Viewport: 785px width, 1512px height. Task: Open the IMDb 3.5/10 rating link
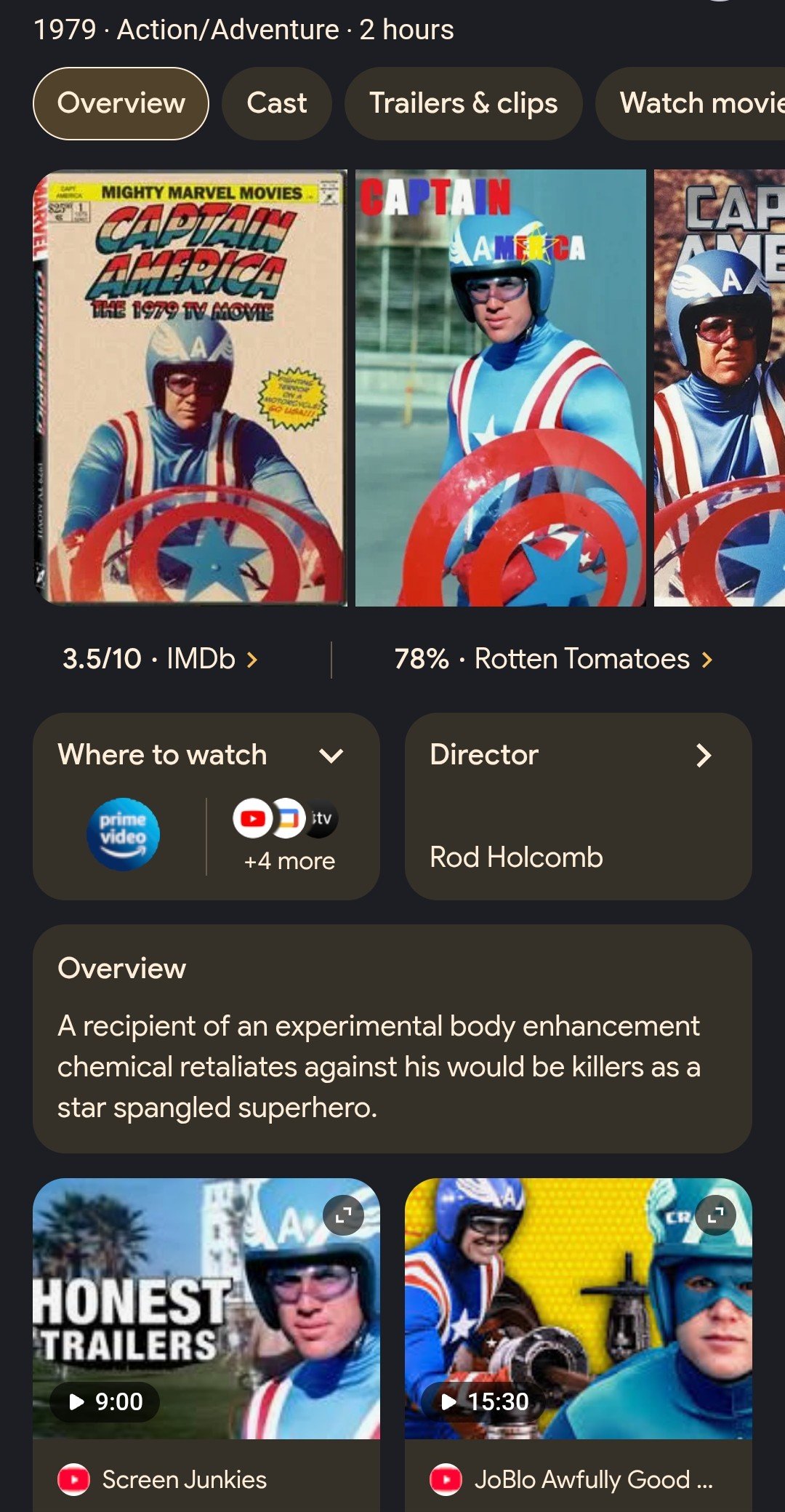click(160, 659)
